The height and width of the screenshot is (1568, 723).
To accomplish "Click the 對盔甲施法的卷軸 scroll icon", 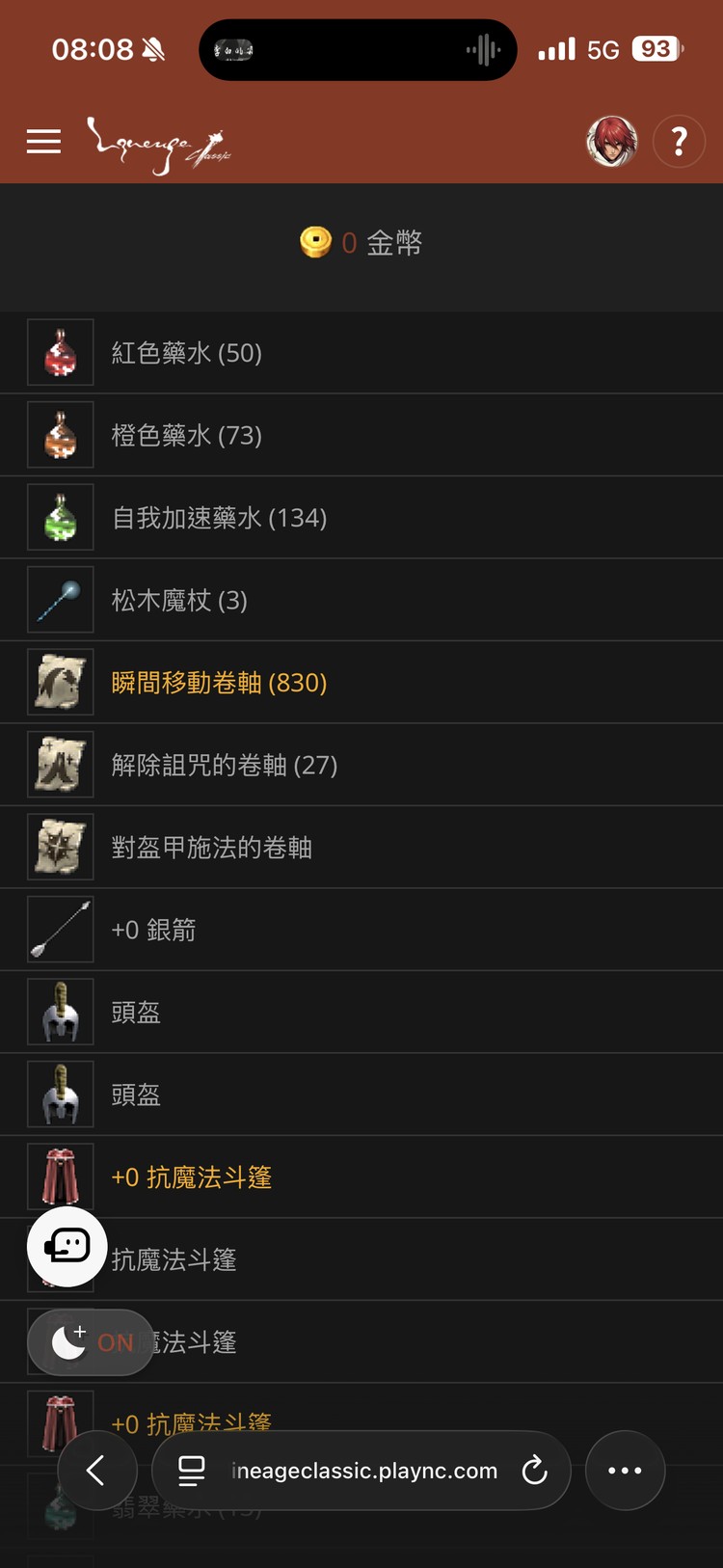I will [60, 847].
